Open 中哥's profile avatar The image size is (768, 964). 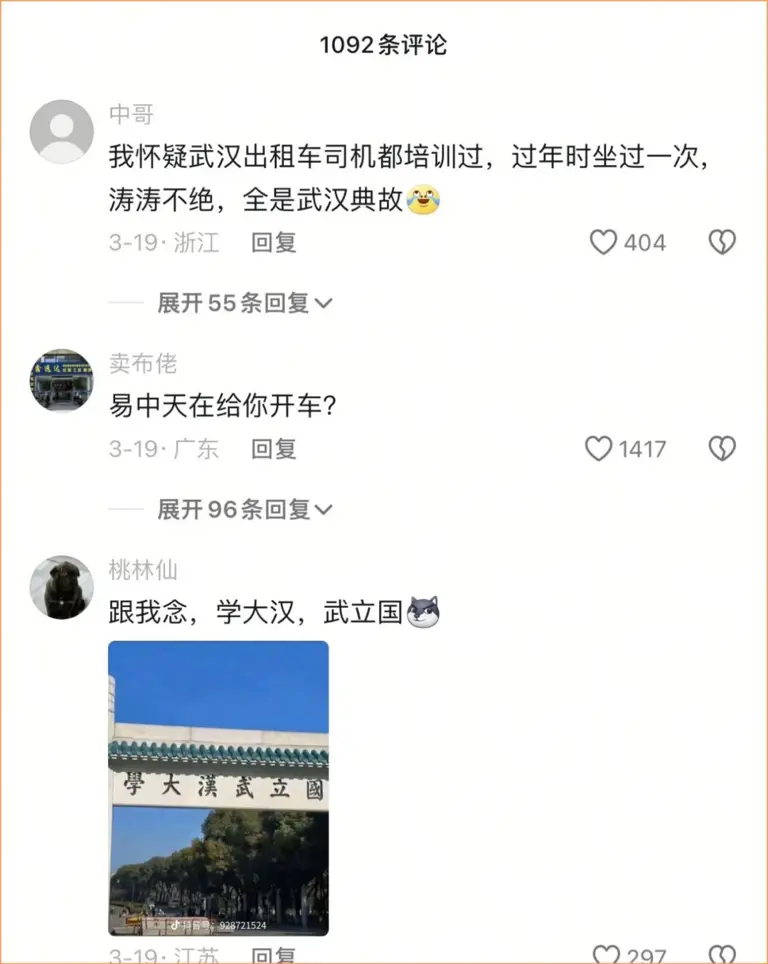(x=60, y=128)
